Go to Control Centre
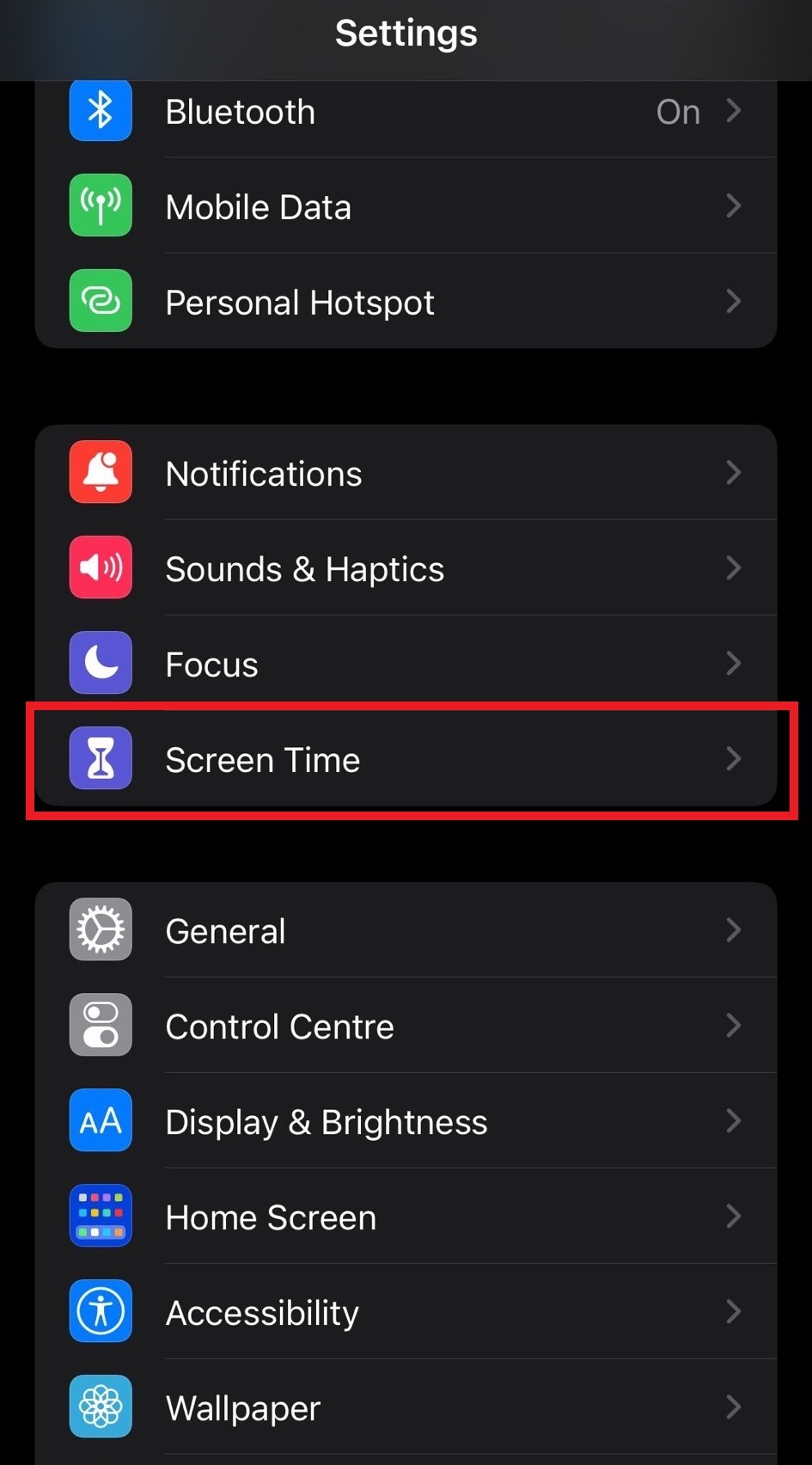 406,1027
